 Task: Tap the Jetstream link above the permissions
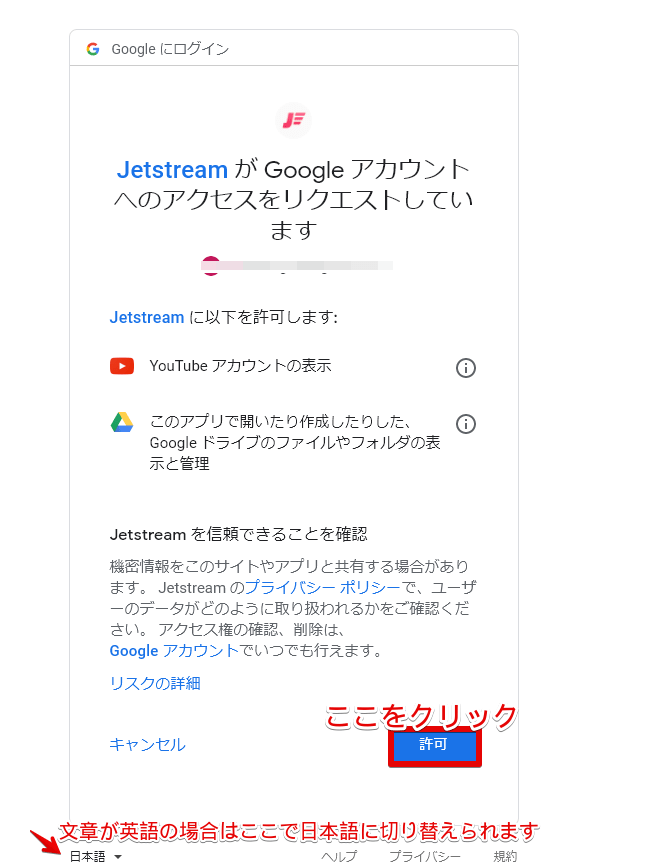click(x=146, y=317)
